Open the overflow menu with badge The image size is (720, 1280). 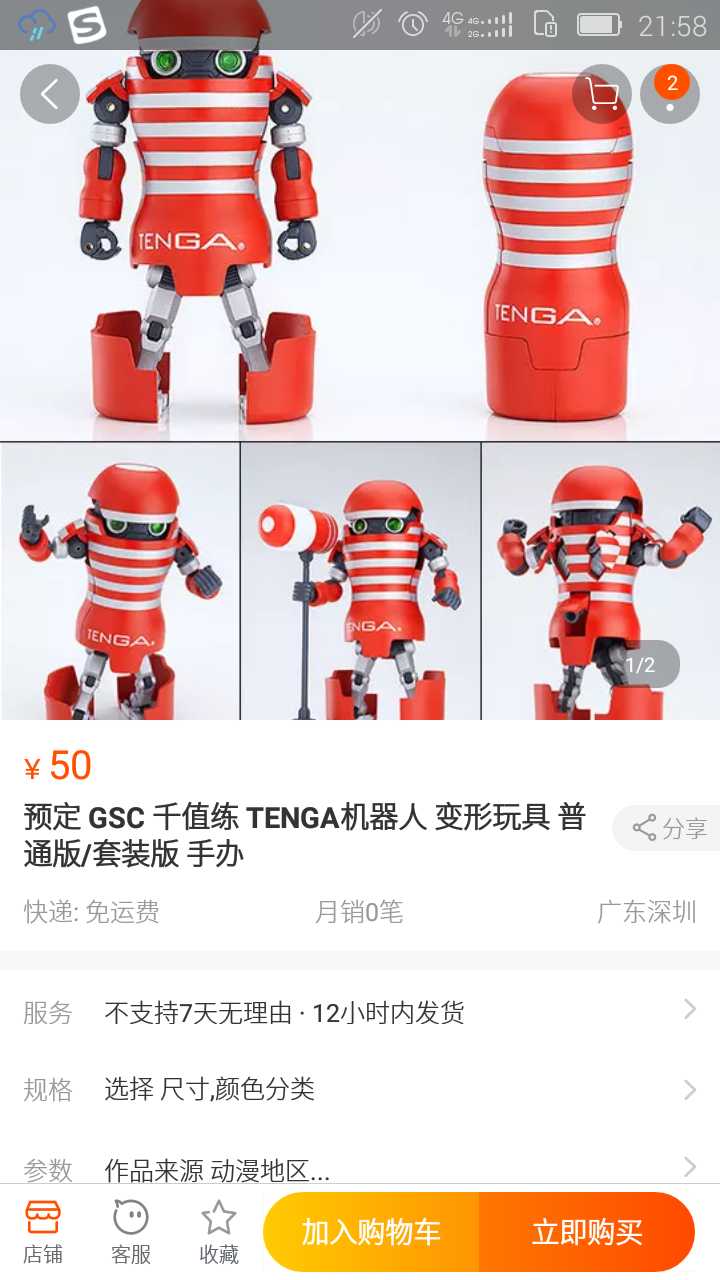(x=670, y=94)
